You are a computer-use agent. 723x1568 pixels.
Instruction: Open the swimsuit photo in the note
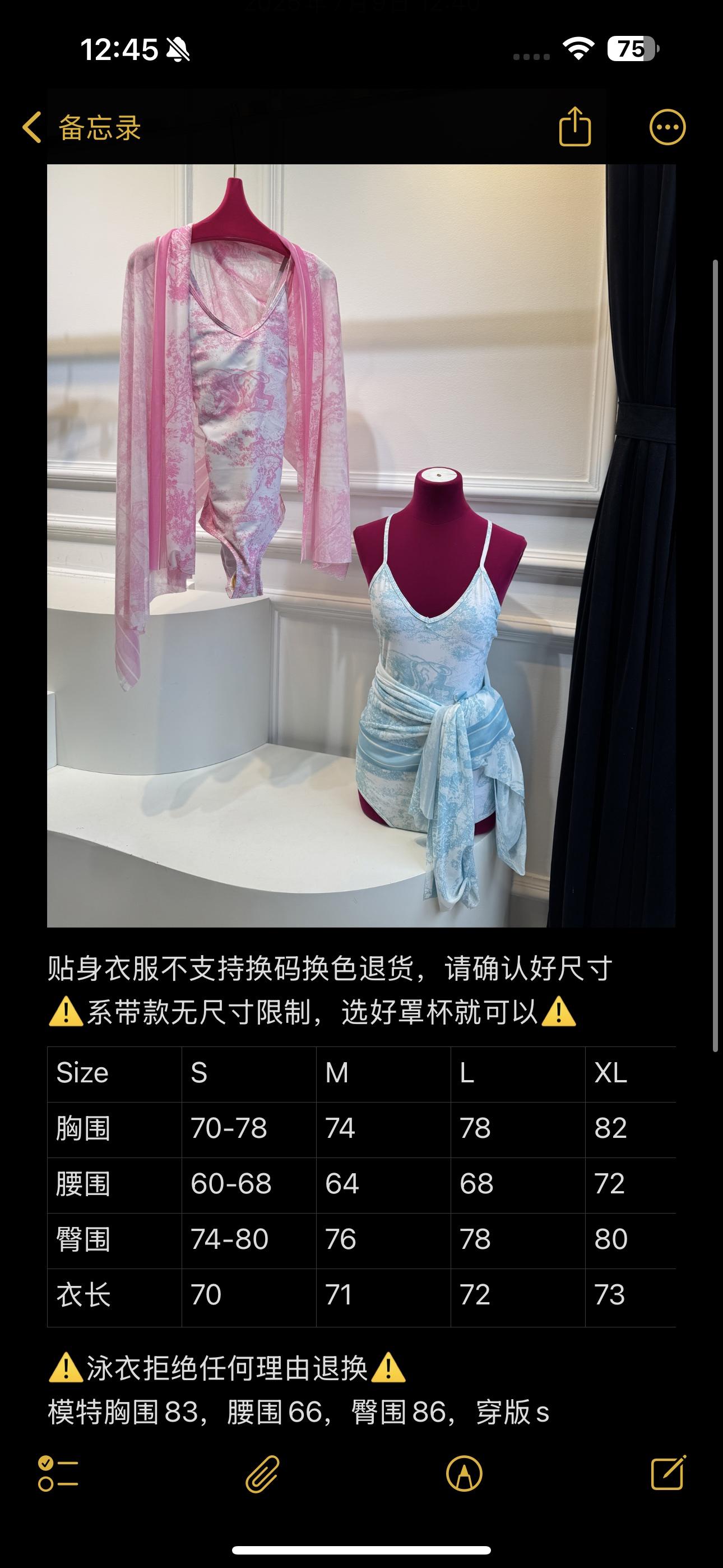(360, 545)
